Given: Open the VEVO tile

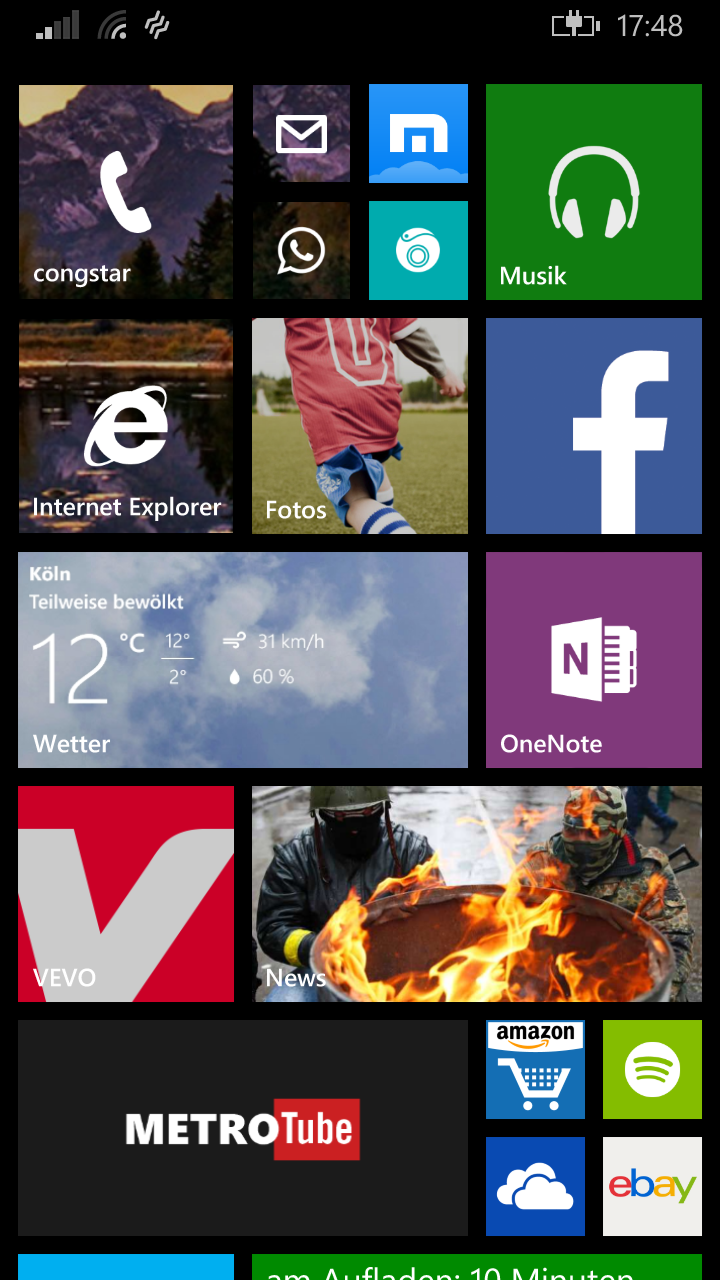Looking at the screenshot, I should click(x=126, y=894).
